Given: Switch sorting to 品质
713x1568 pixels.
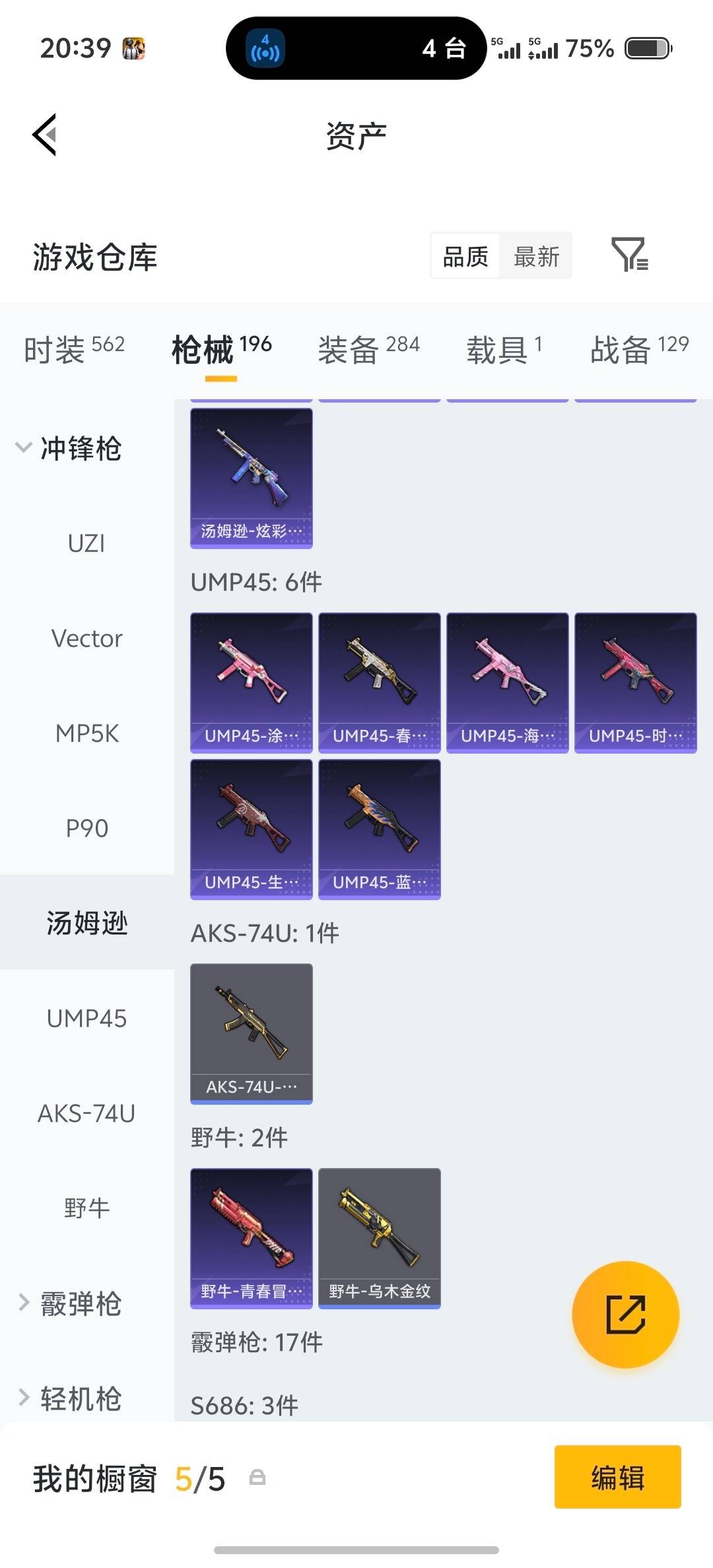Looking at the screenshot, I should pos(464,256).
